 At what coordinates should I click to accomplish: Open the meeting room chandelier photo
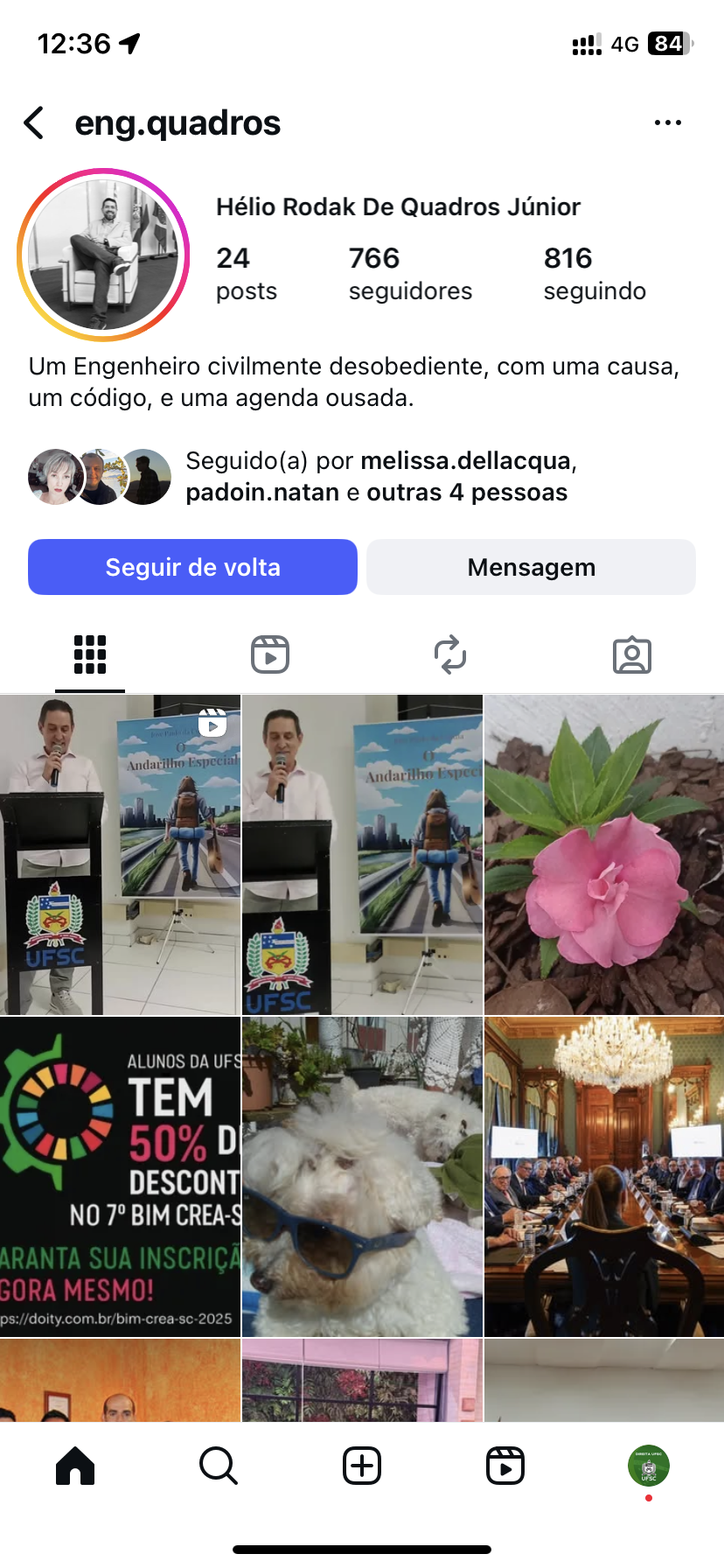click(x=604, y=1176)
